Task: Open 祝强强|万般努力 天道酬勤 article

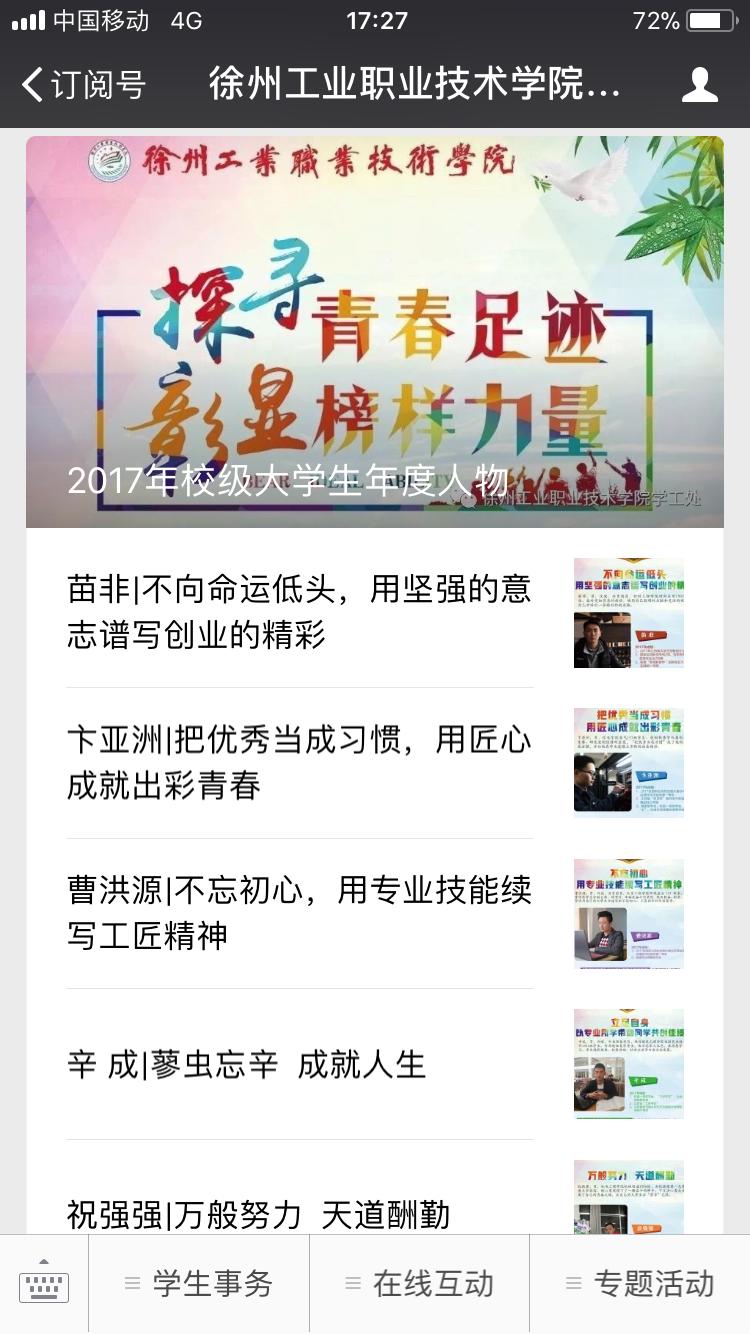Action: coord(299,1212)
